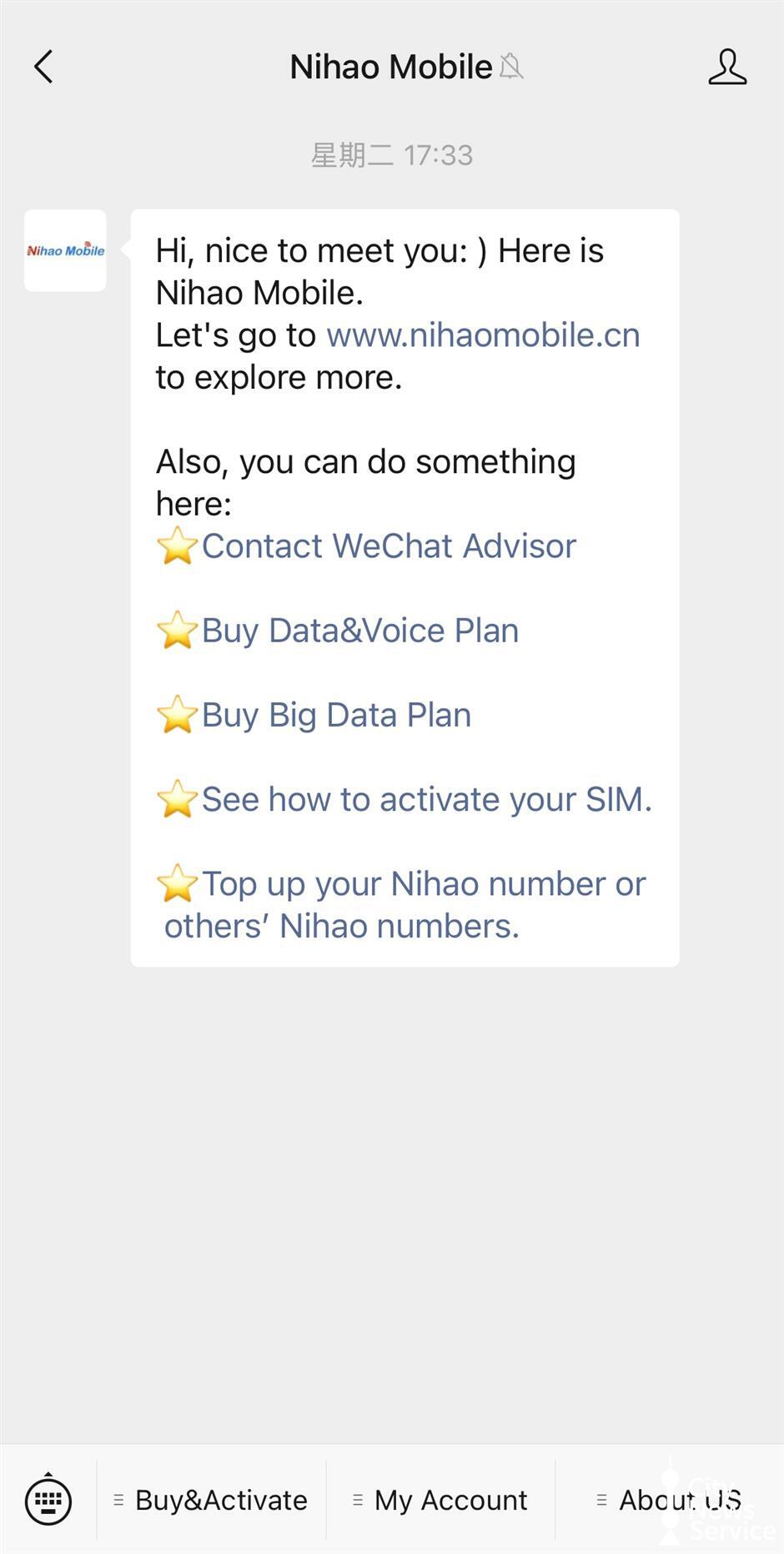The height and width of the screenshot is (1554, 784).
Task: Open the www.nihaomobile.cn link
Action: tap(483, 334)
